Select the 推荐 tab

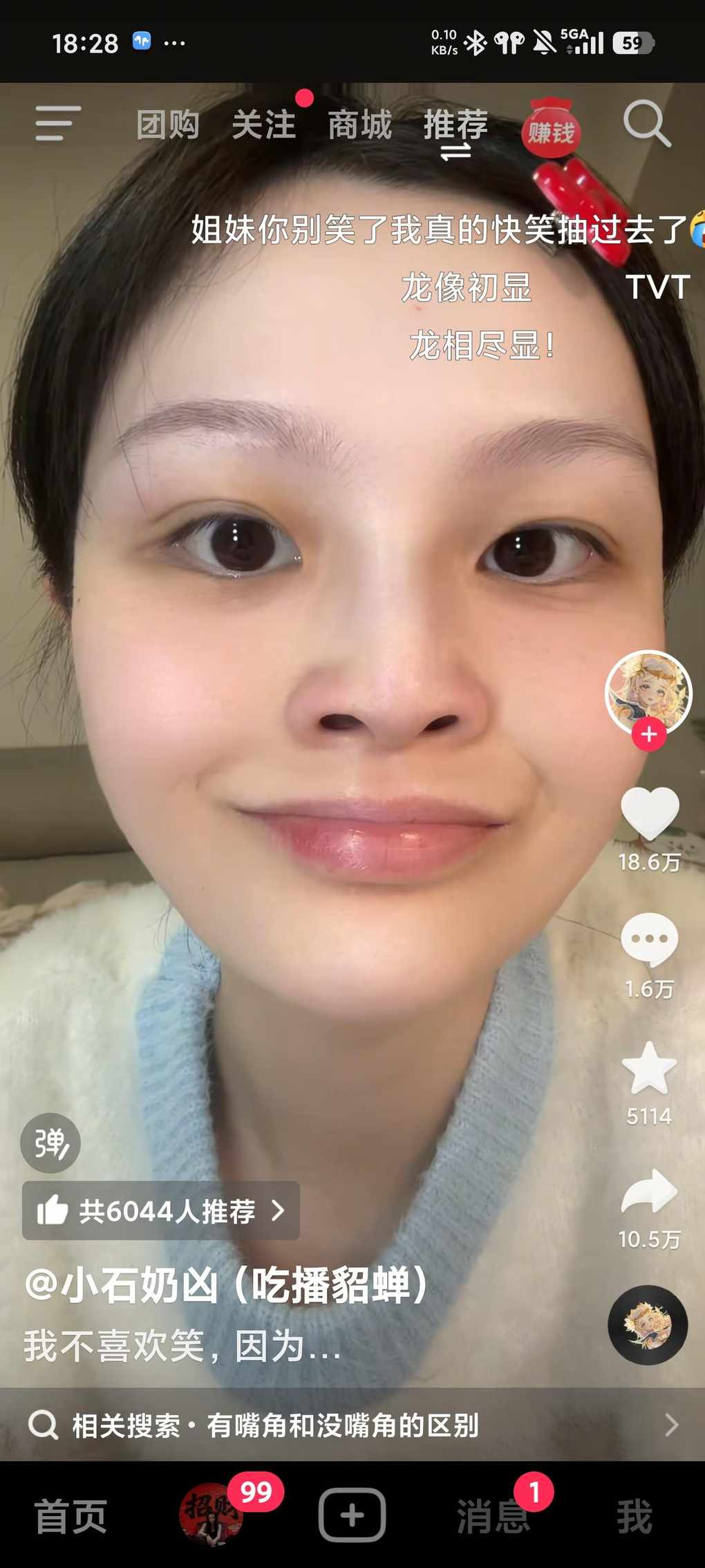455,125
